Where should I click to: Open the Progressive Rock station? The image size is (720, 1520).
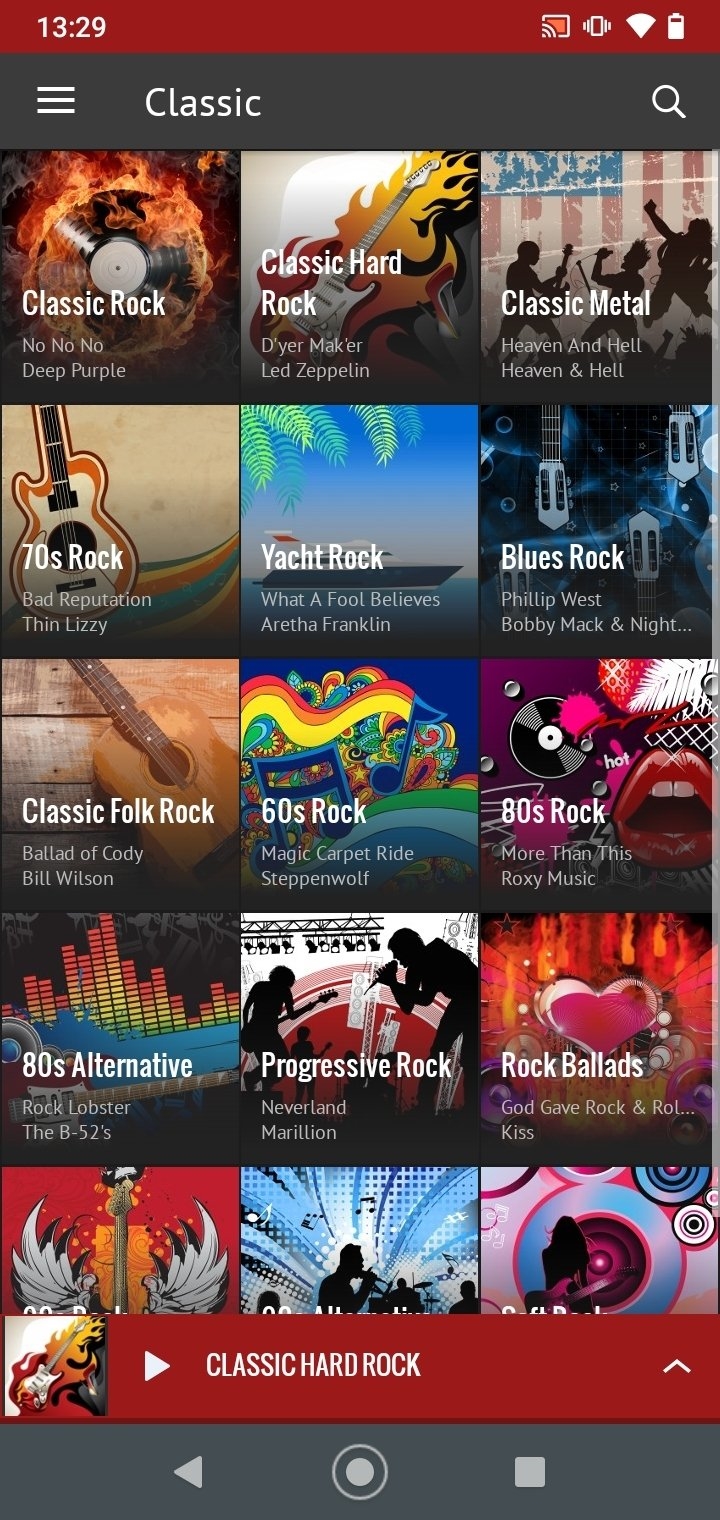click(359, 1038)
